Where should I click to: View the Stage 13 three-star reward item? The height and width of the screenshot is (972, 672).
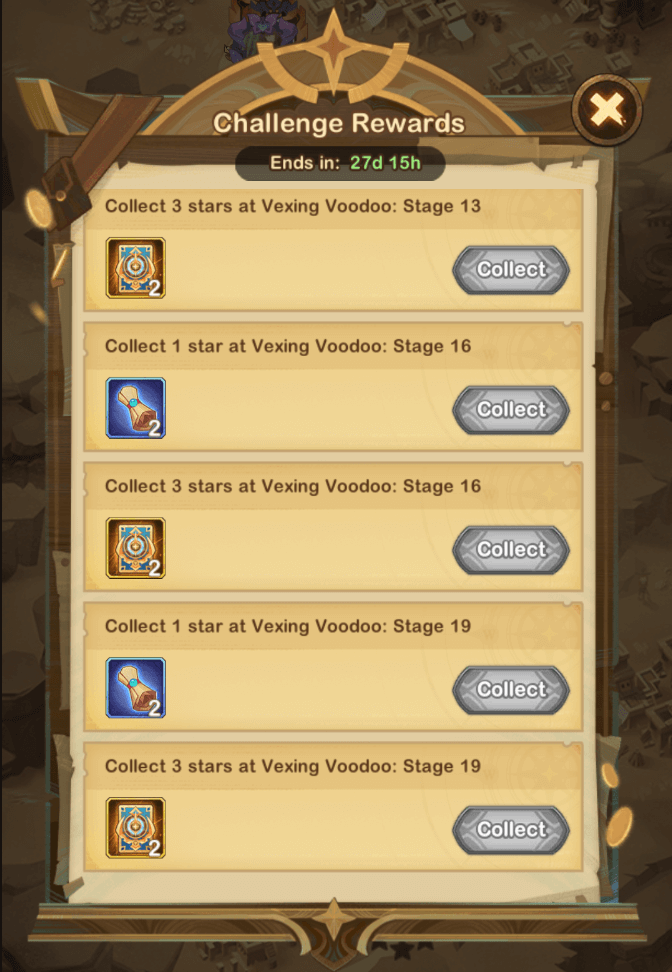point(136,268)
